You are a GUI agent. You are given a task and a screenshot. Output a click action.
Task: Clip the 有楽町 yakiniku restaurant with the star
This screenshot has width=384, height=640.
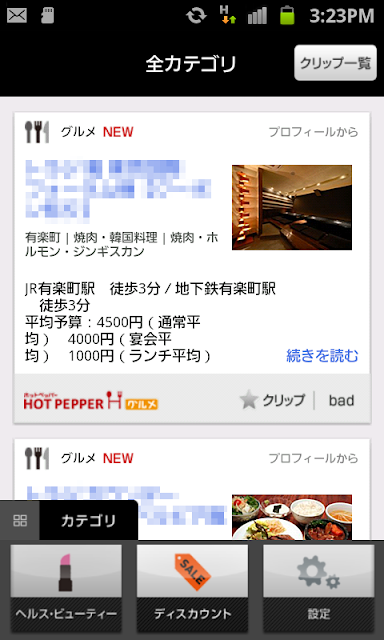coord(272,400)
